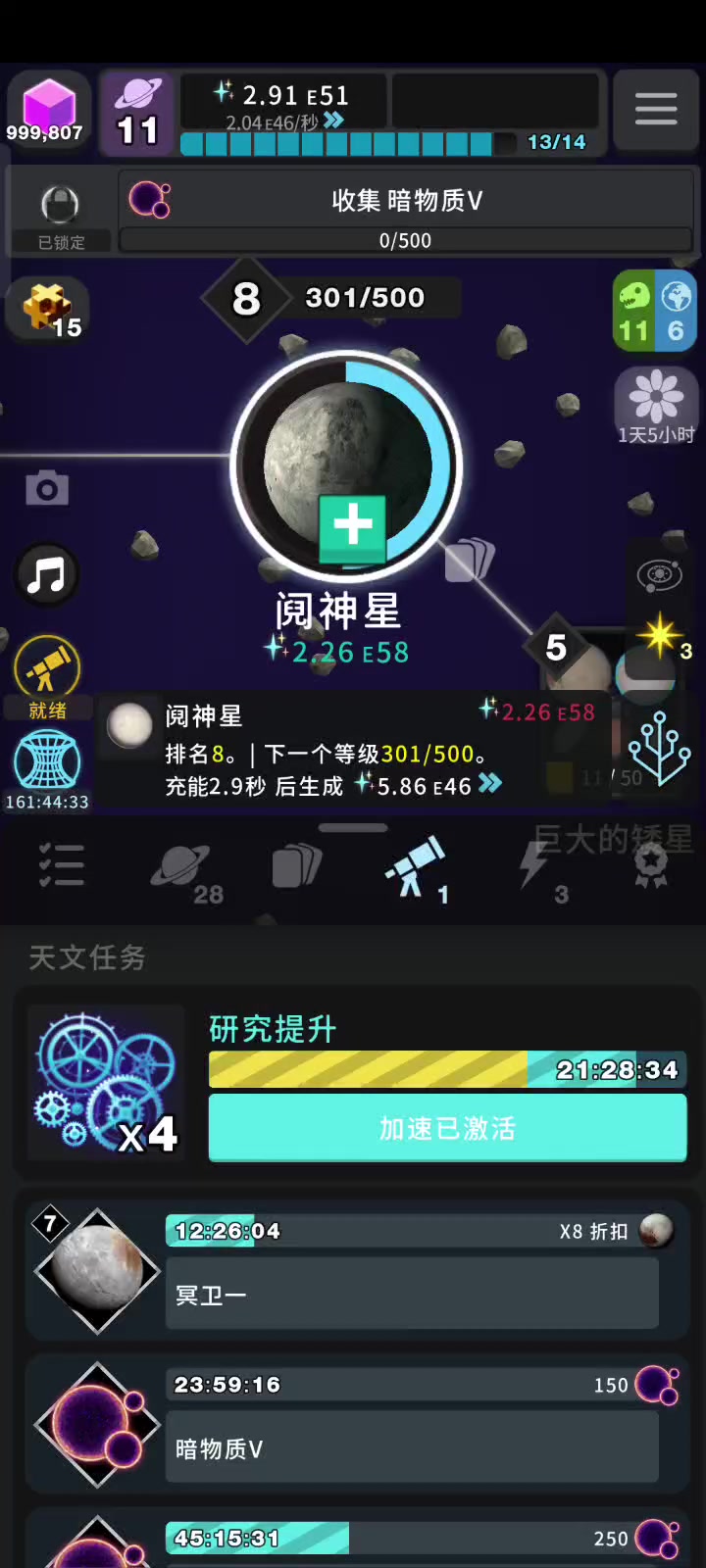Toggle the music note button

click(x=46, y=575)
